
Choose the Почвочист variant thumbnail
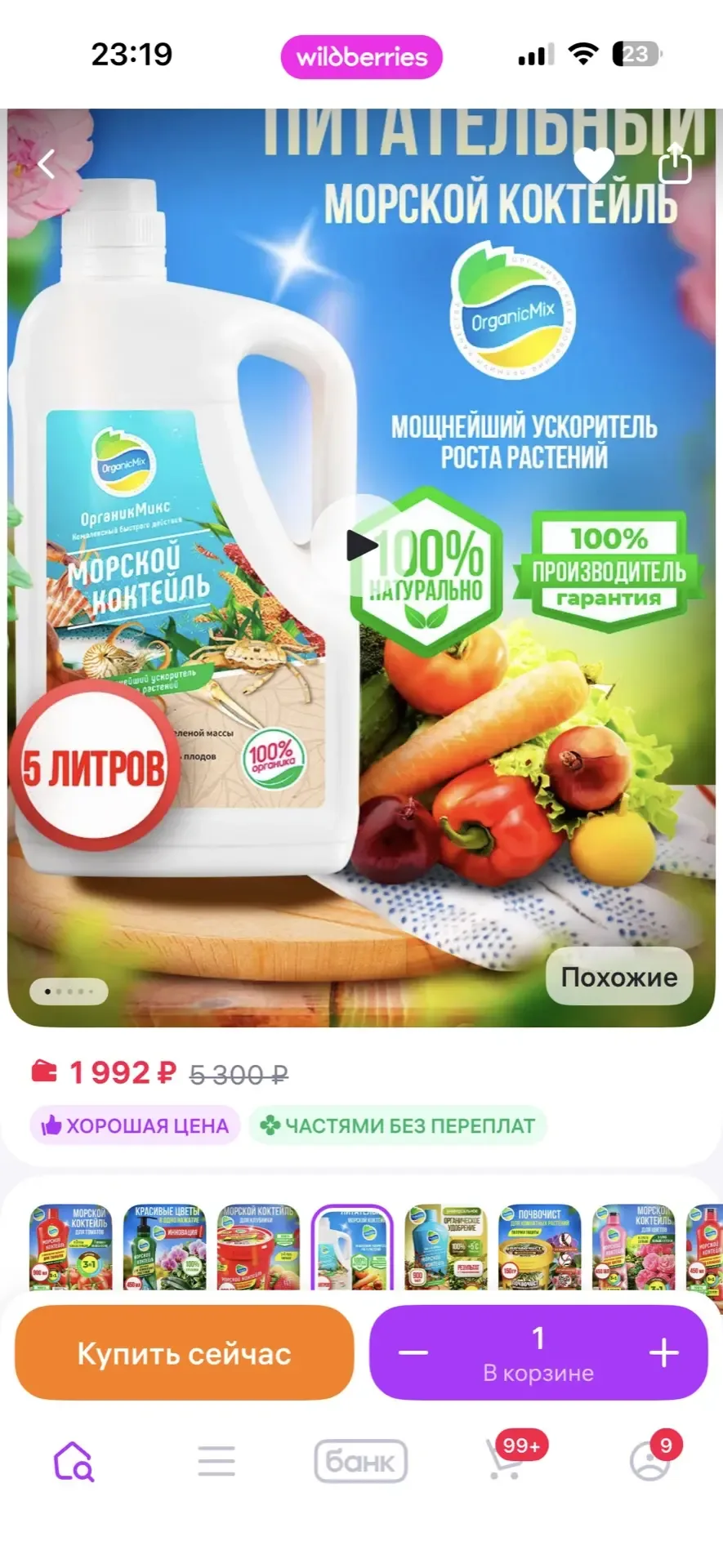(x=539, y=1247)
